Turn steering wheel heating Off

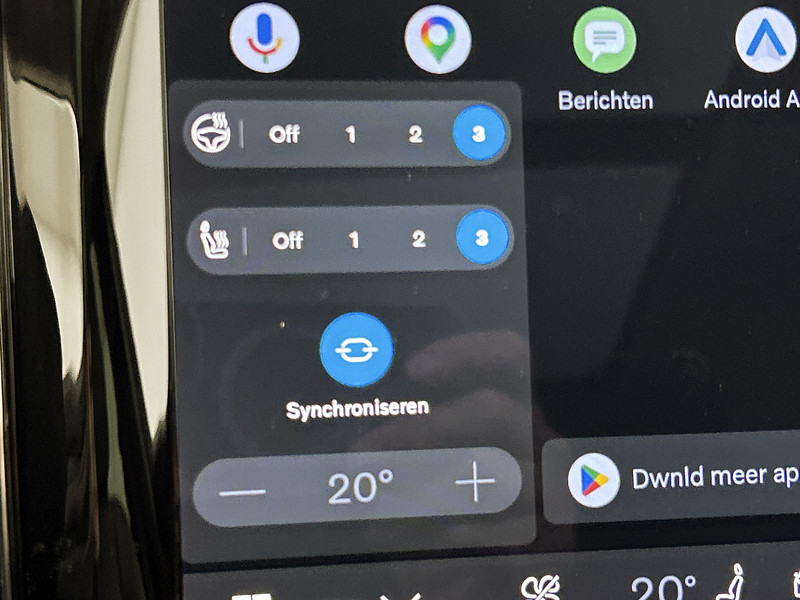tap(284, 135)
